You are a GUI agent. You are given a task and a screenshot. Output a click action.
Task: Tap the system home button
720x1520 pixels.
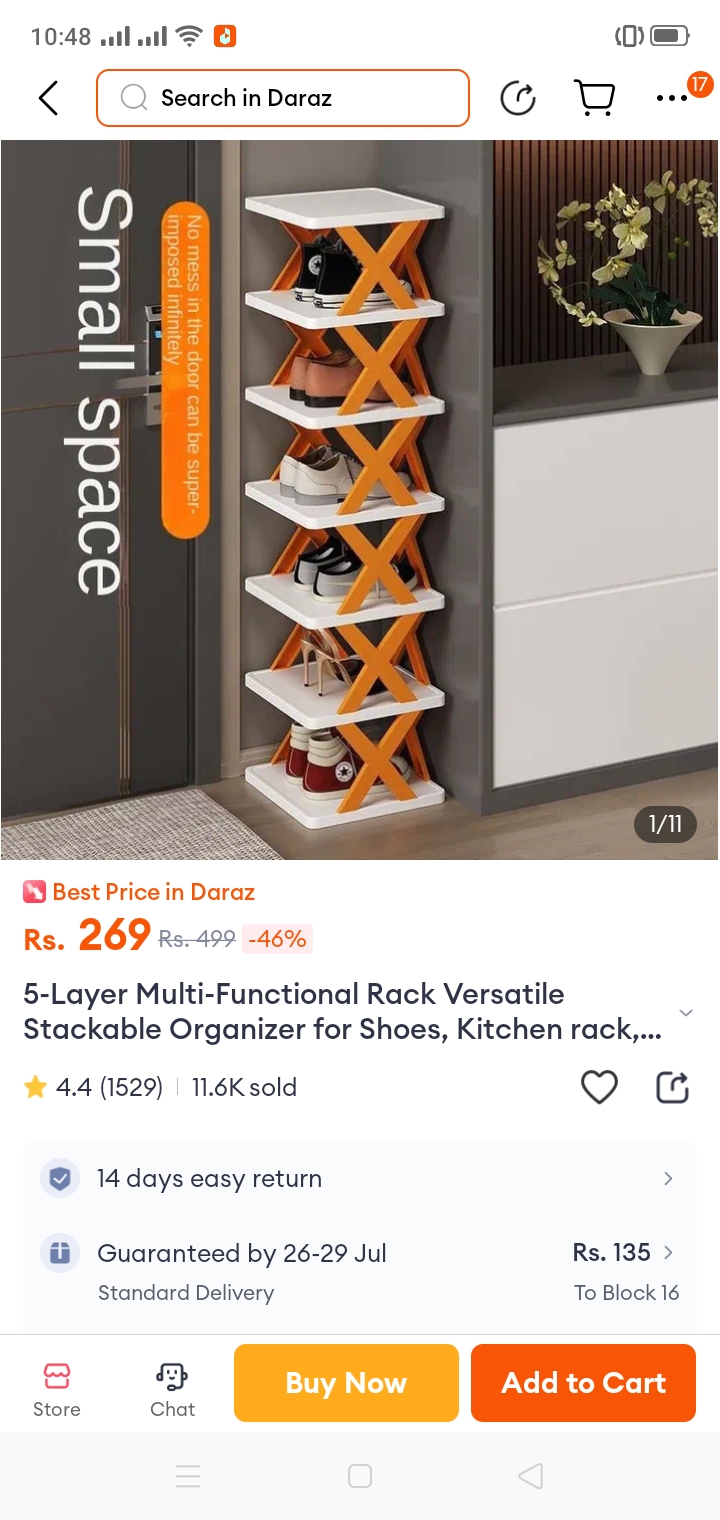(x=360, y=1476)
